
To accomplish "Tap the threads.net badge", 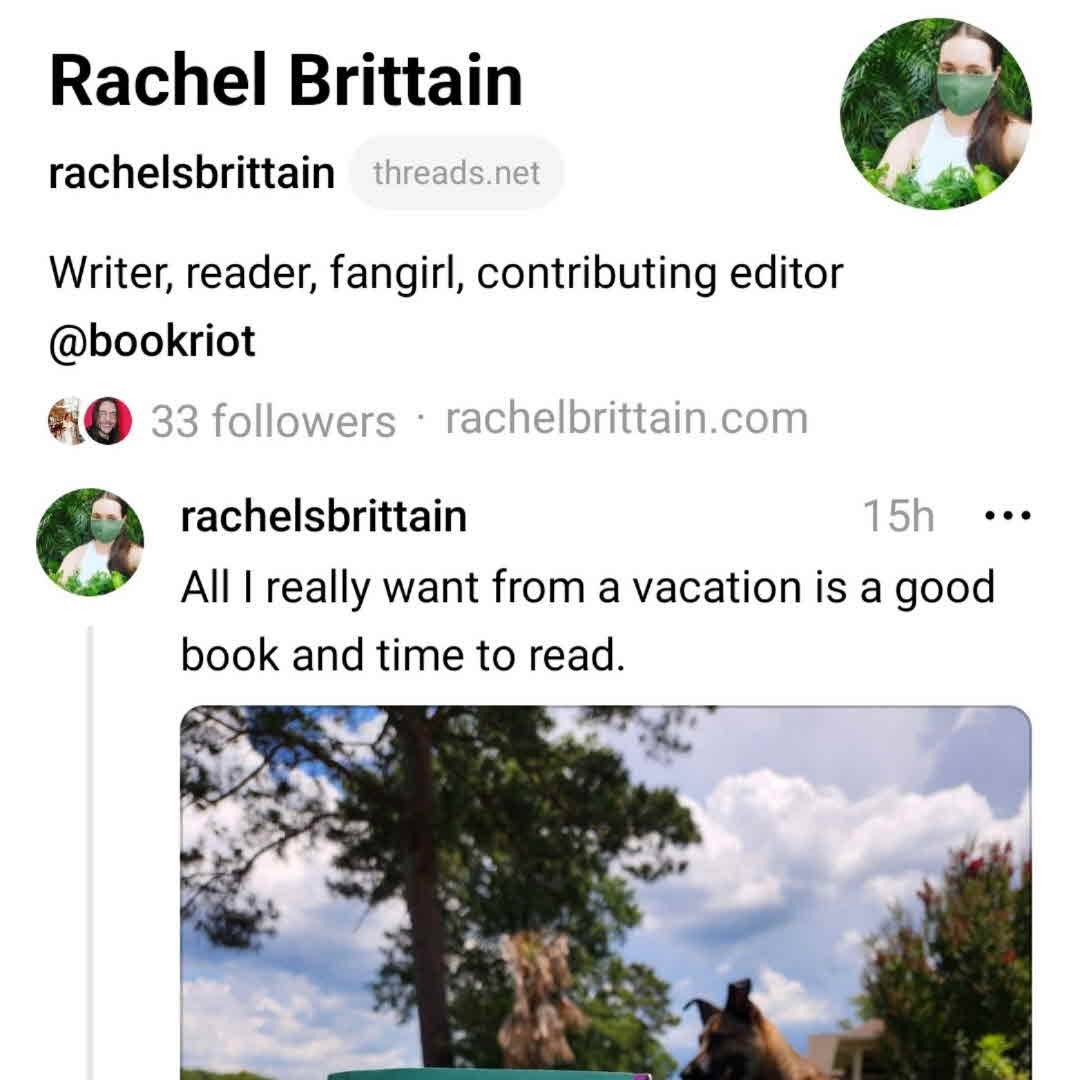I will (x=456, y=173).
